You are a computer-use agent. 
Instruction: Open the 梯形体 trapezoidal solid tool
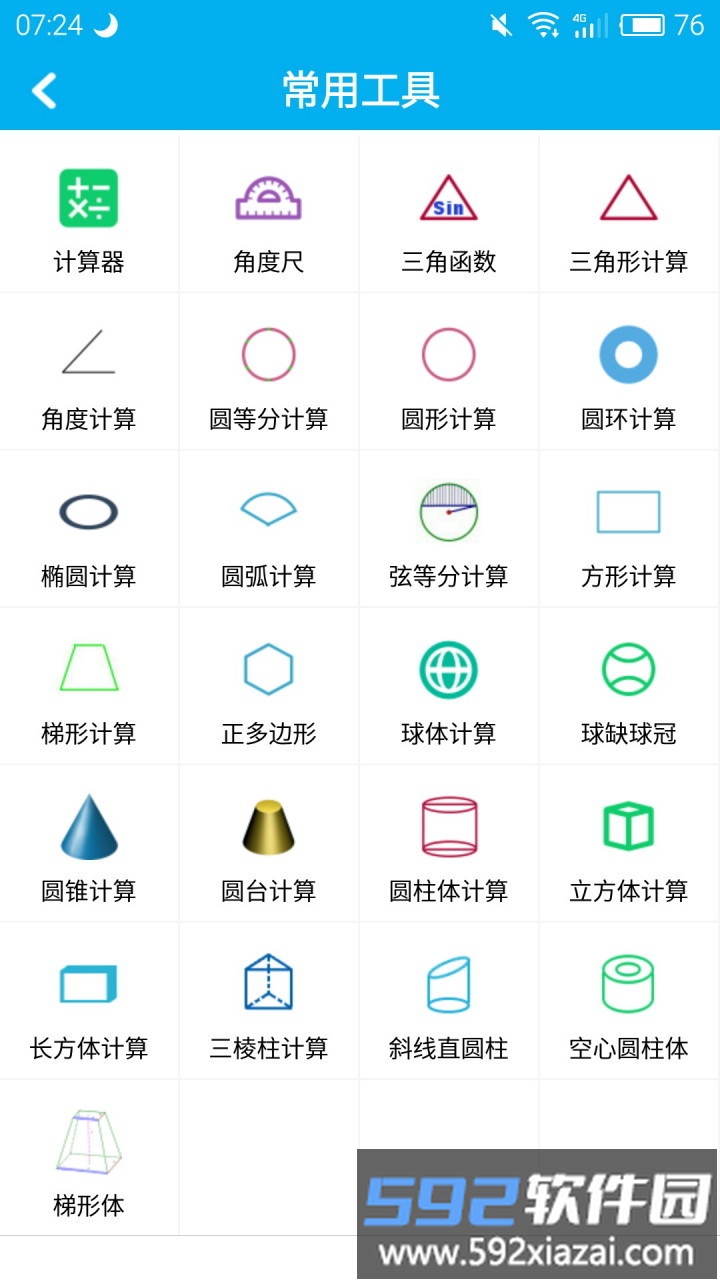[89, 1160]
